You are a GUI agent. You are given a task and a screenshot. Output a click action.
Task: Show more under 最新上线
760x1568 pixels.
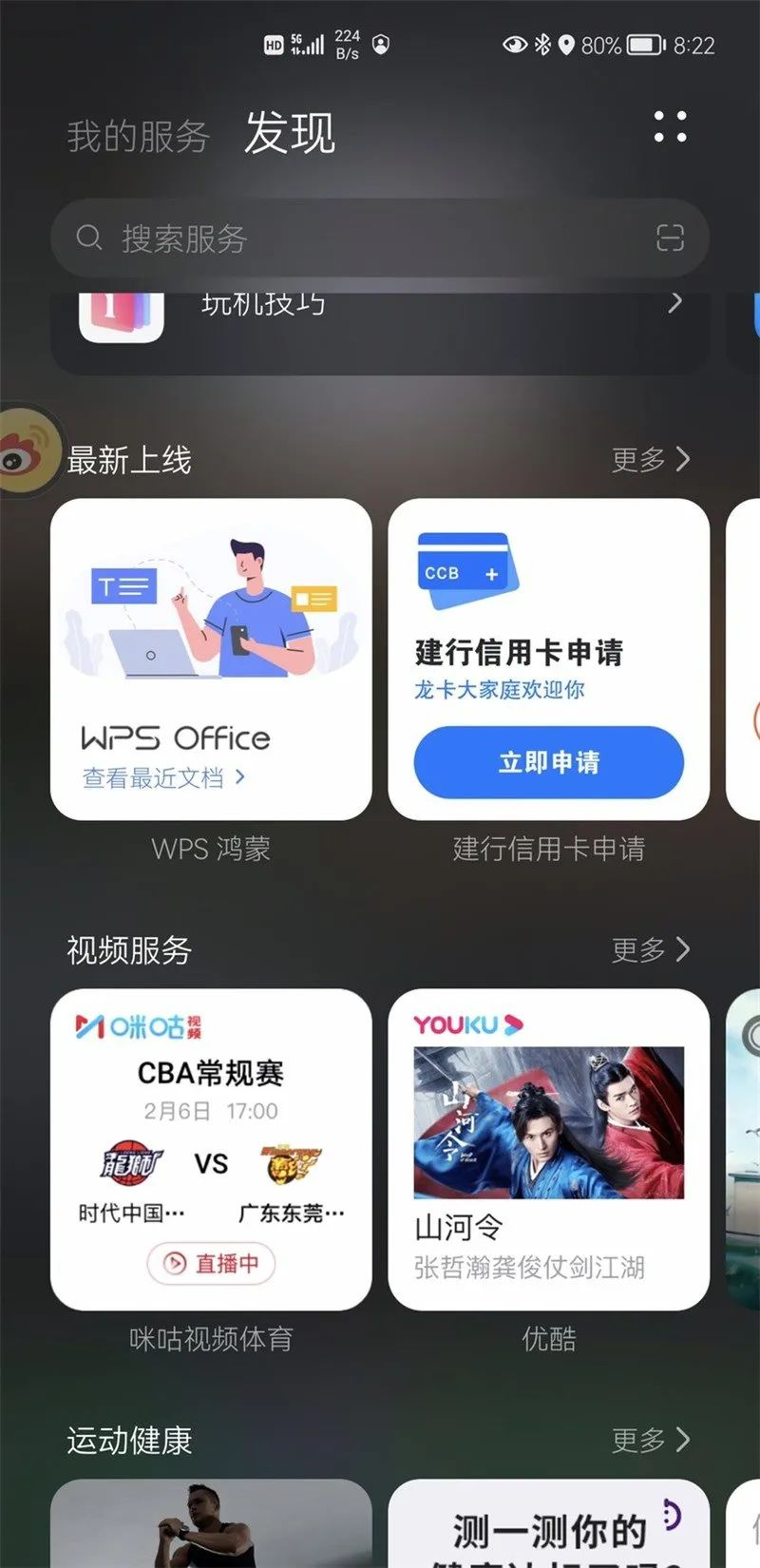coord(650,460)
